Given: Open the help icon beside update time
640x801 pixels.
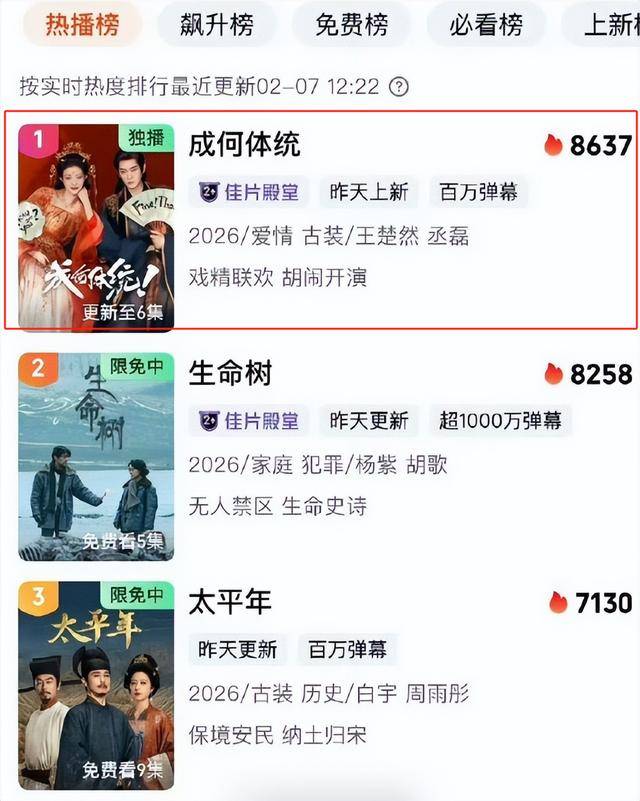Looking at the screenshot, I should 399,86.
